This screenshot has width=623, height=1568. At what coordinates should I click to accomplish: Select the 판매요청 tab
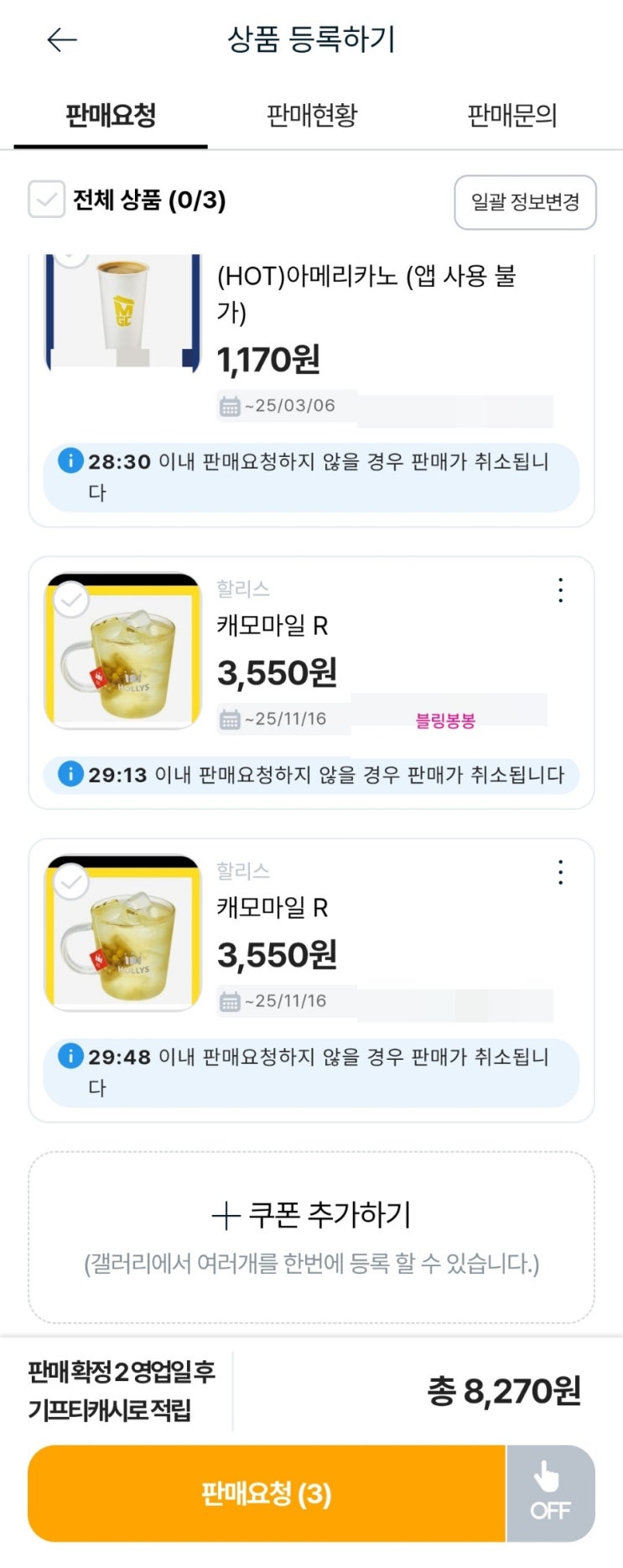click(x=111, y=116)
